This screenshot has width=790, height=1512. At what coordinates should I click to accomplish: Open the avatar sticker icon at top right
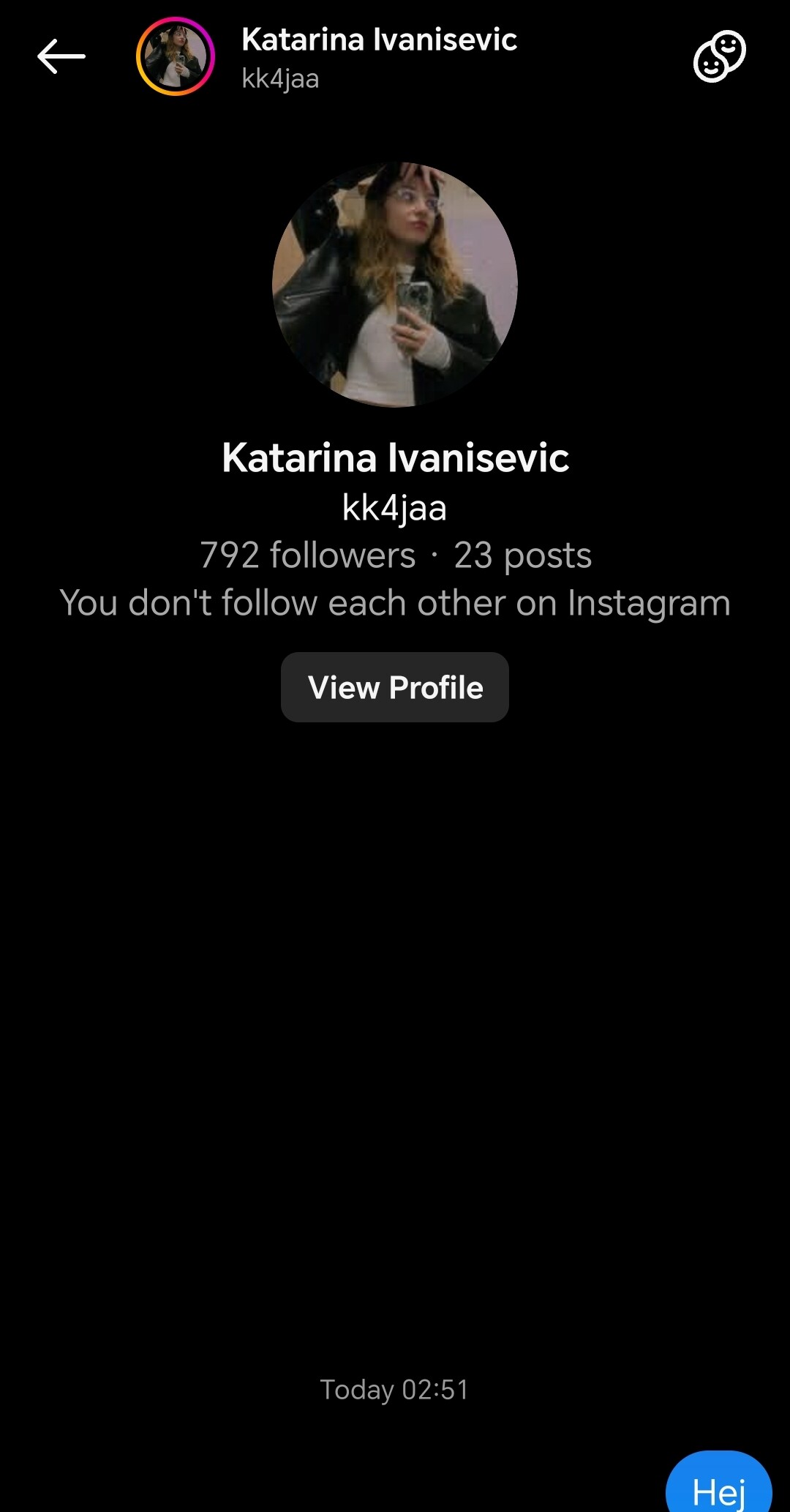(719, 56)
